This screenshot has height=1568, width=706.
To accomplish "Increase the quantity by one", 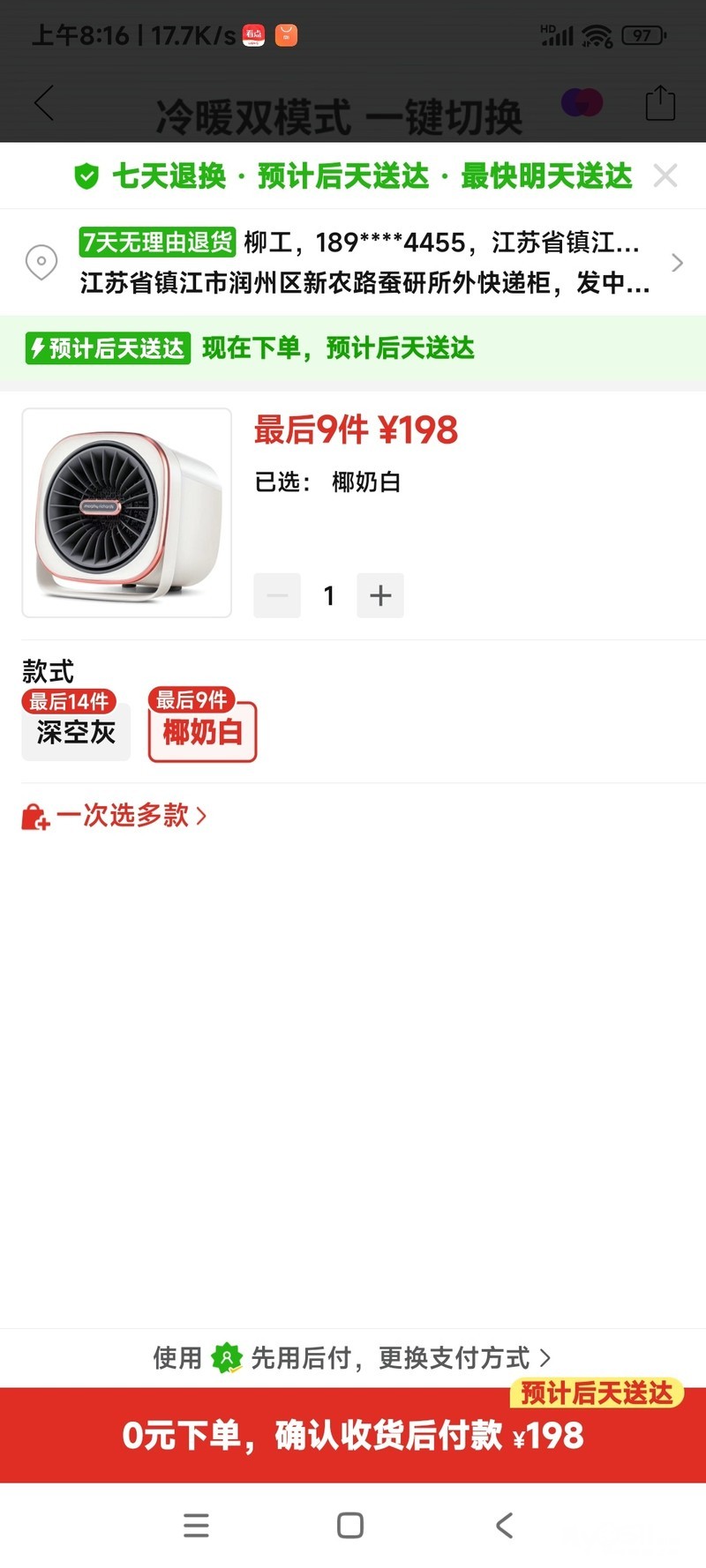I will coord(380,595).
